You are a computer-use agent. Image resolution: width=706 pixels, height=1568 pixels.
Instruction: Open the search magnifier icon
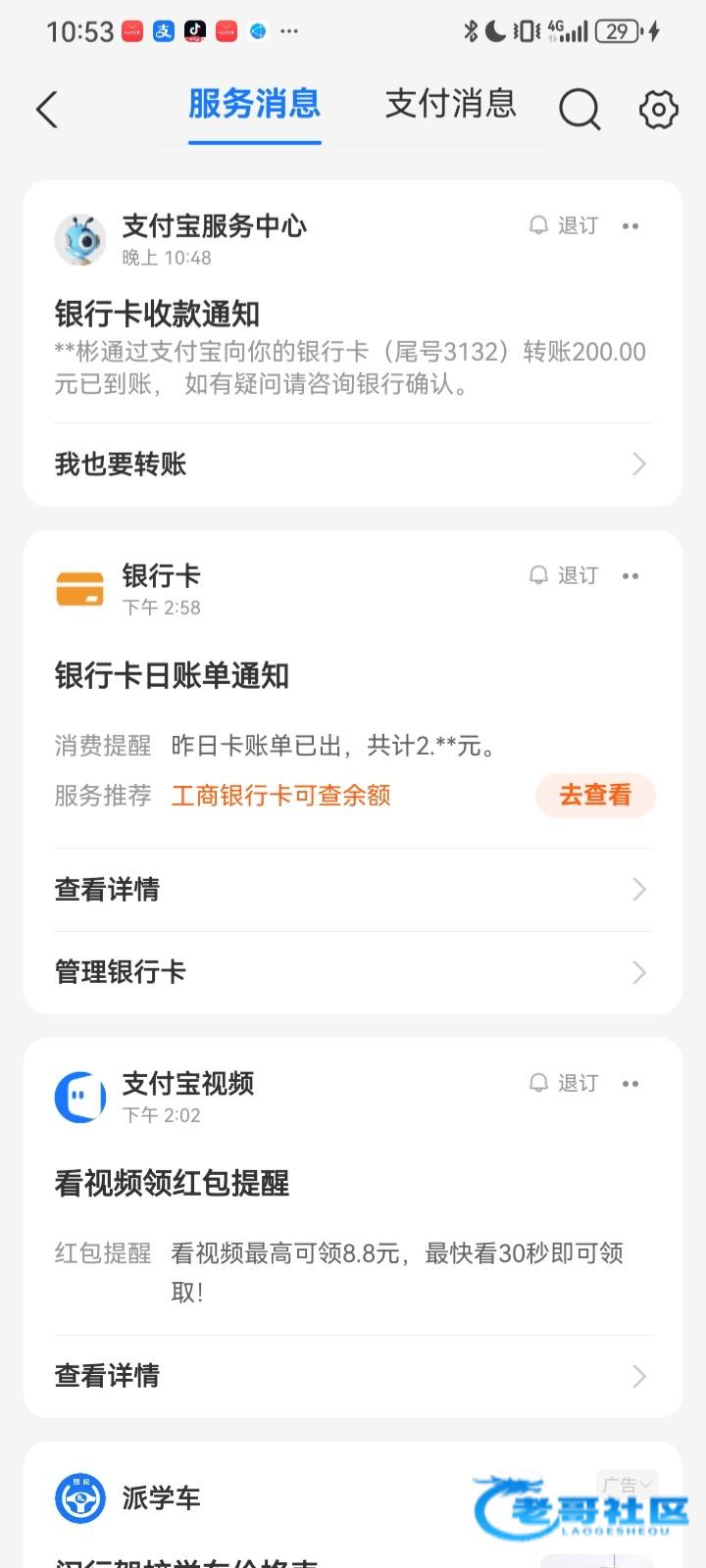579,109
